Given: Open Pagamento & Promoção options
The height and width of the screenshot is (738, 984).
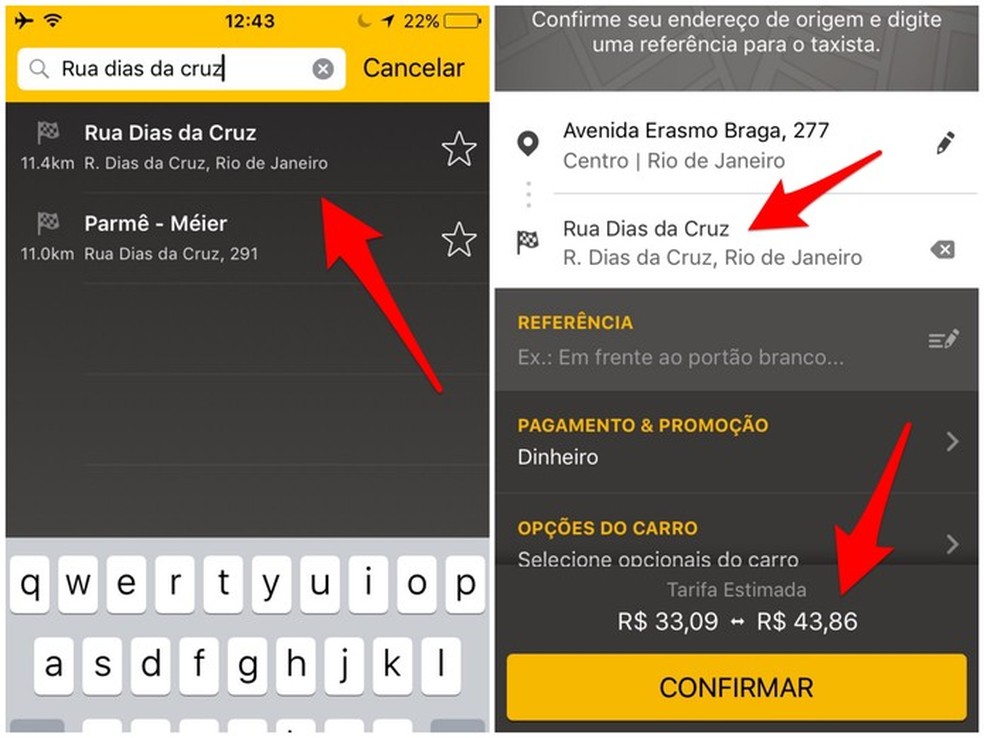Looking at the screenshot, I should [x=735, y=441].
